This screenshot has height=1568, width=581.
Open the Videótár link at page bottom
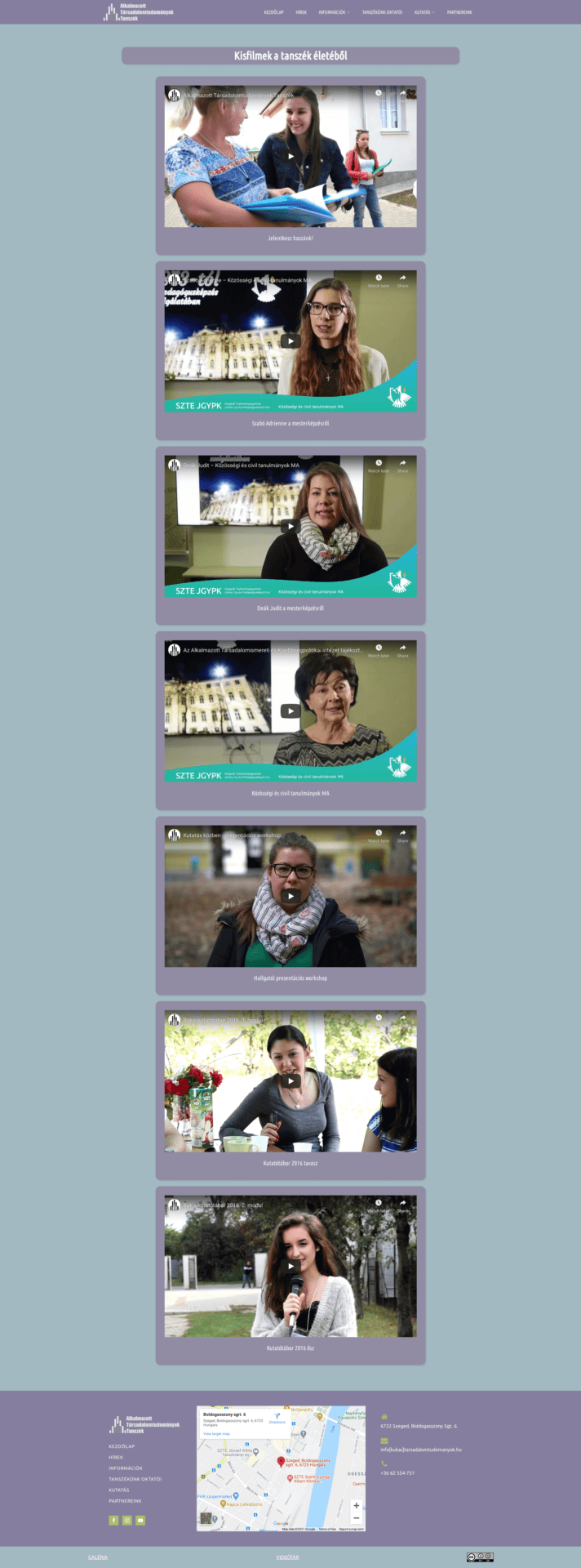pos(287,1557)
